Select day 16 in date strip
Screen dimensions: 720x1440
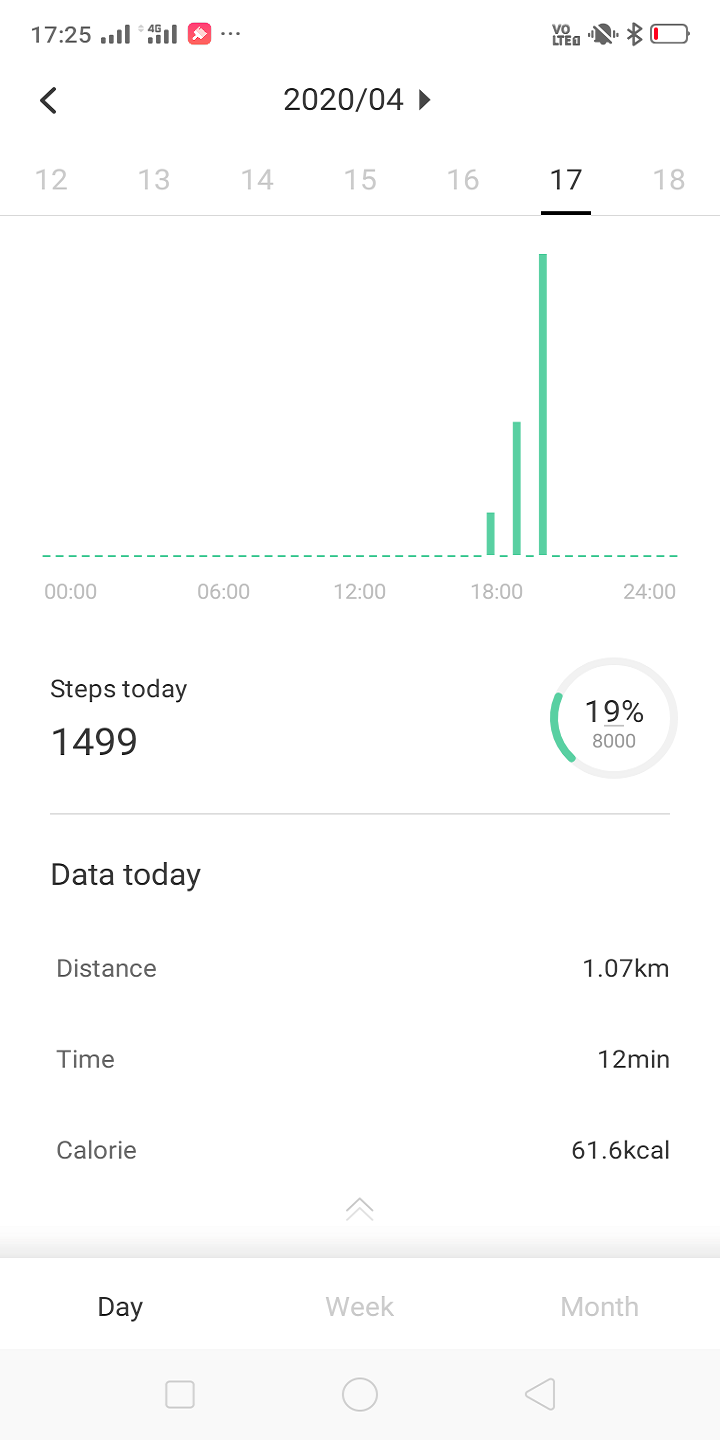(463, 180)
